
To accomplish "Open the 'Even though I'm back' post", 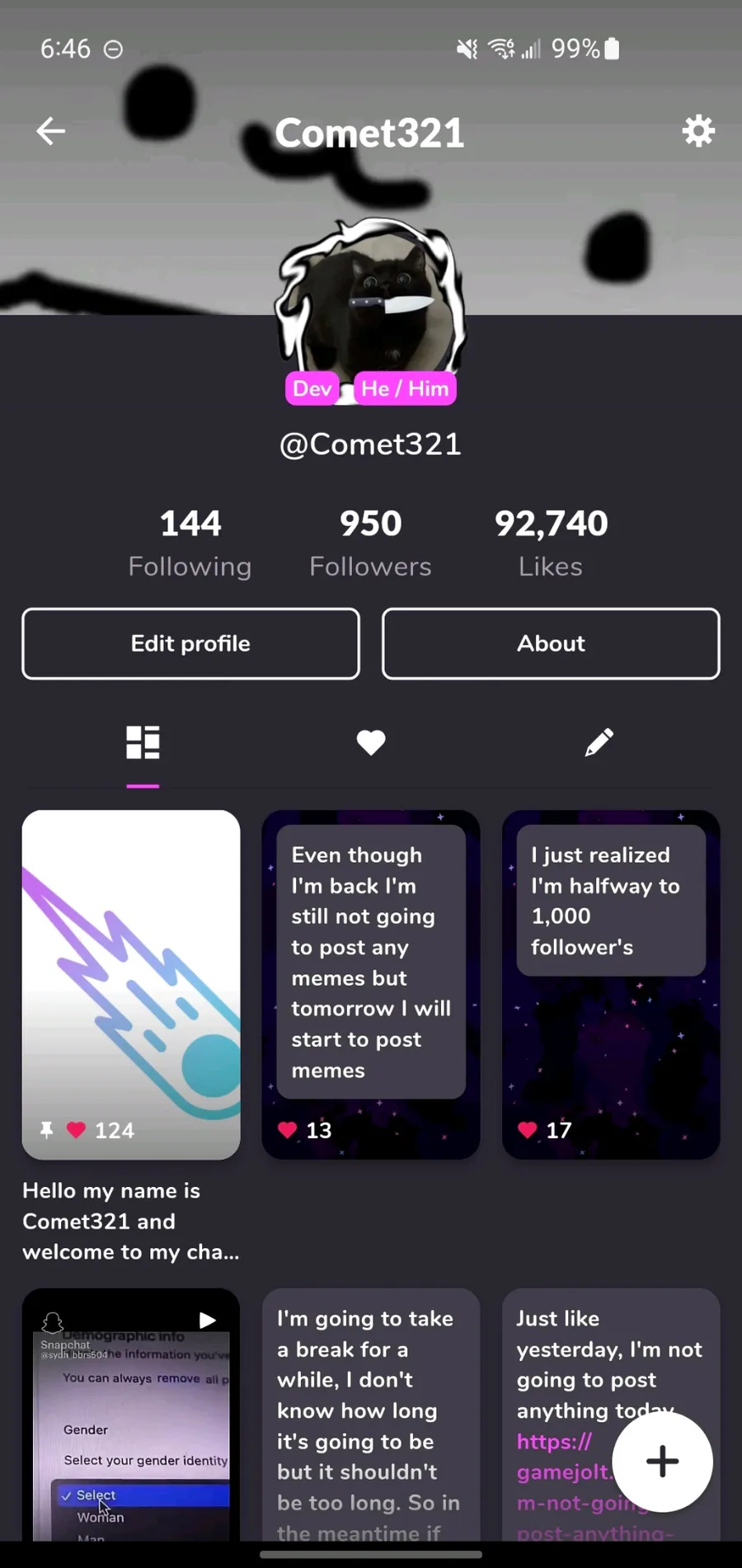I will [371, 984].
